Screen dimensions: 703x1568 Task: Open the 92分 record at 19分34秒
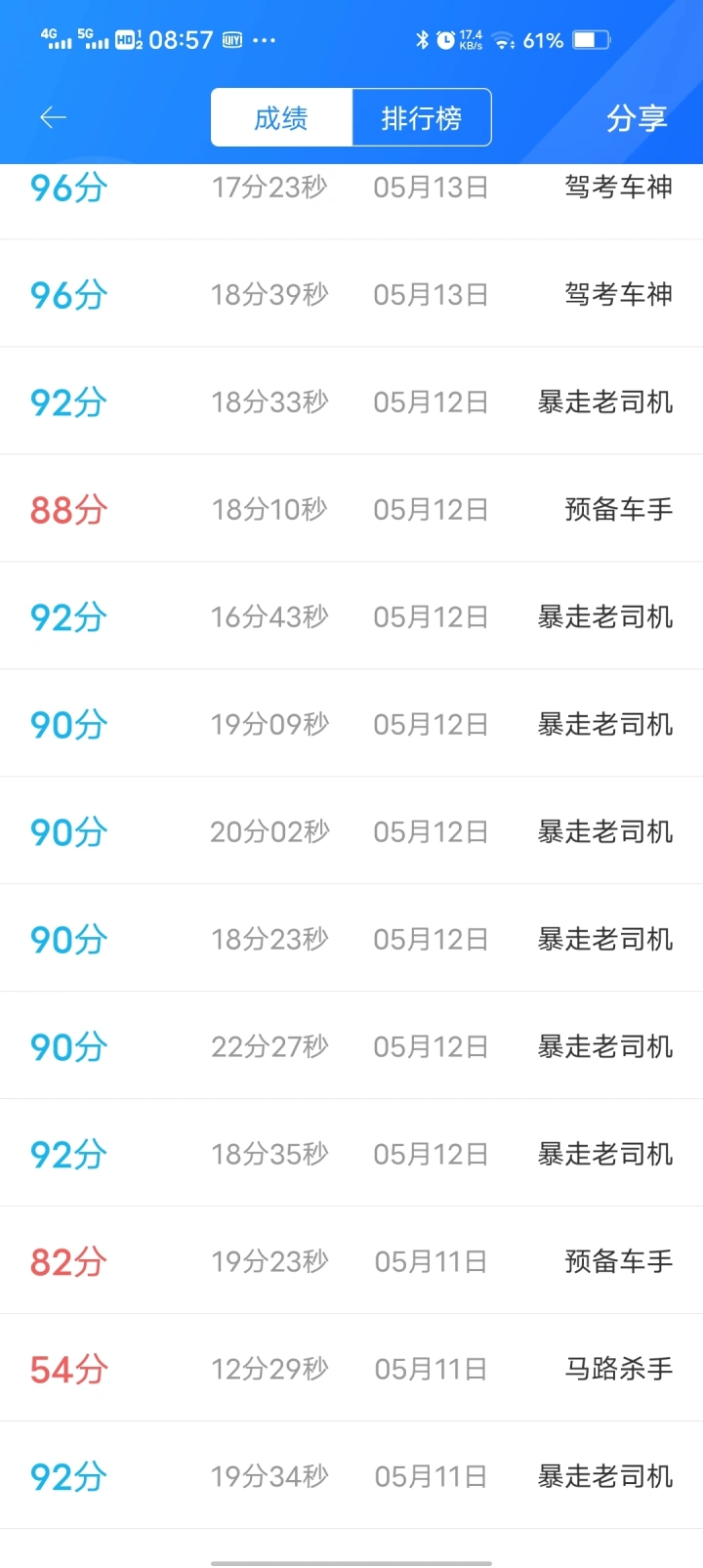click(x=351, y=1475)
